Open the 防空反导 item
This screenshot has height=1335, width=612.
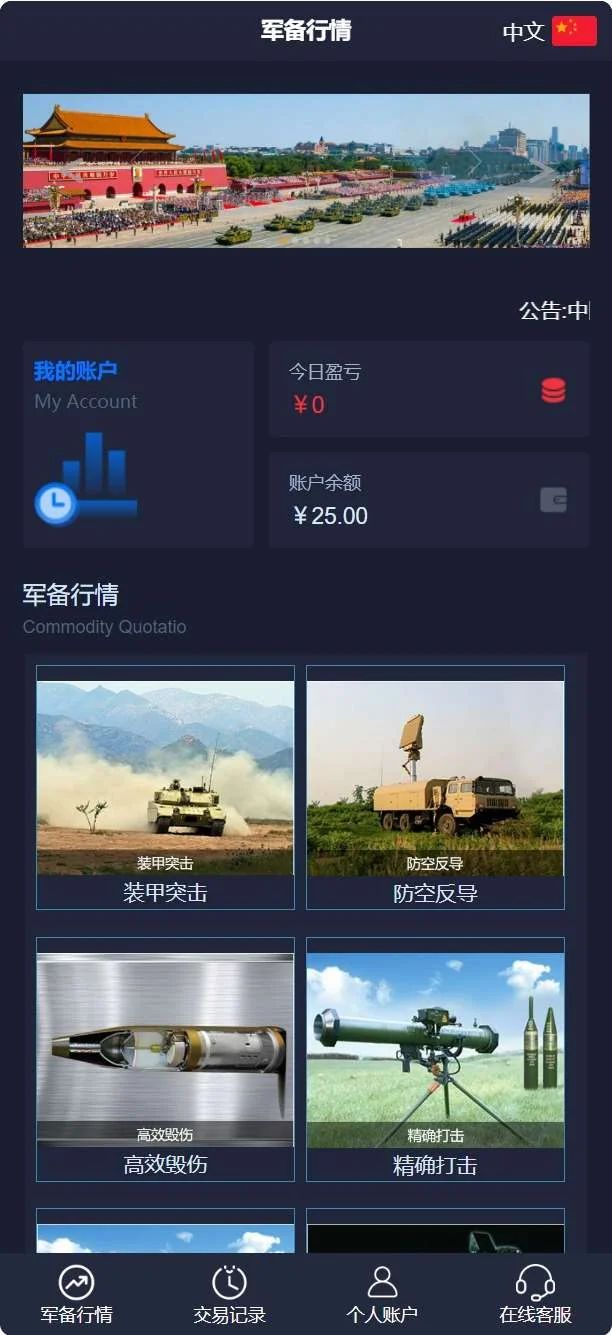[x=435, y=787]
